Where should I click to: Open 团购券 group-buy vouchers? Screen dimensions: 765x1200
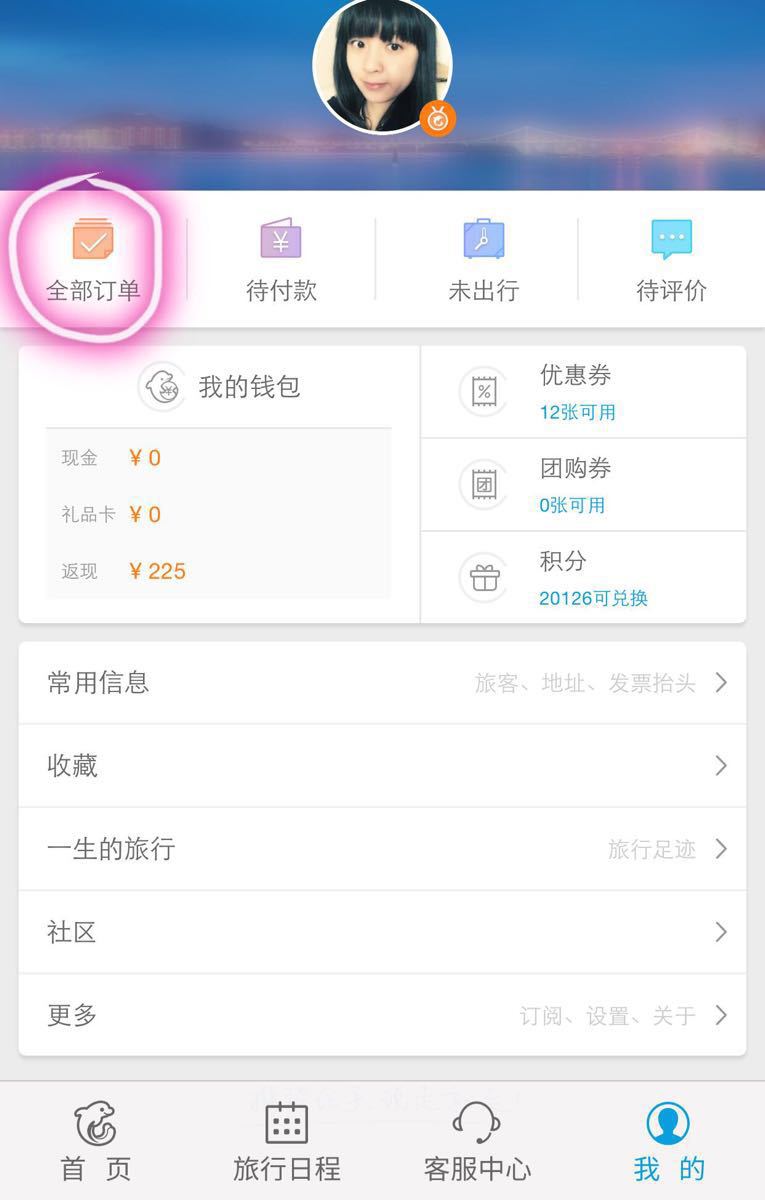tap(583, 485)
